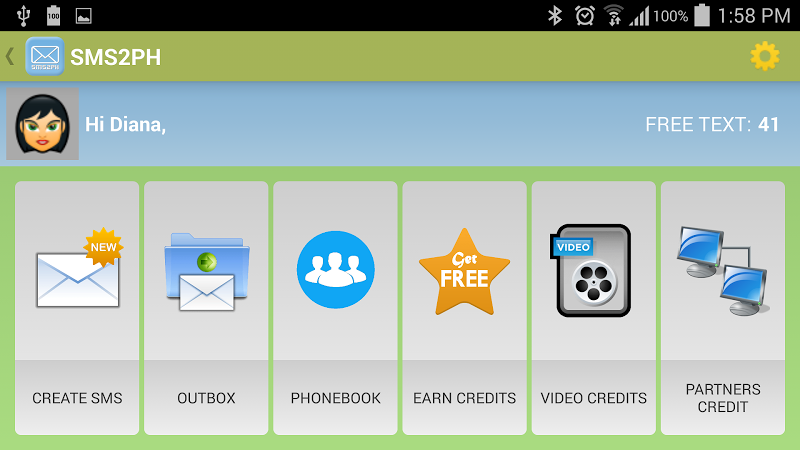
Task: Select the Earn Credits tile
Action: 464,307
